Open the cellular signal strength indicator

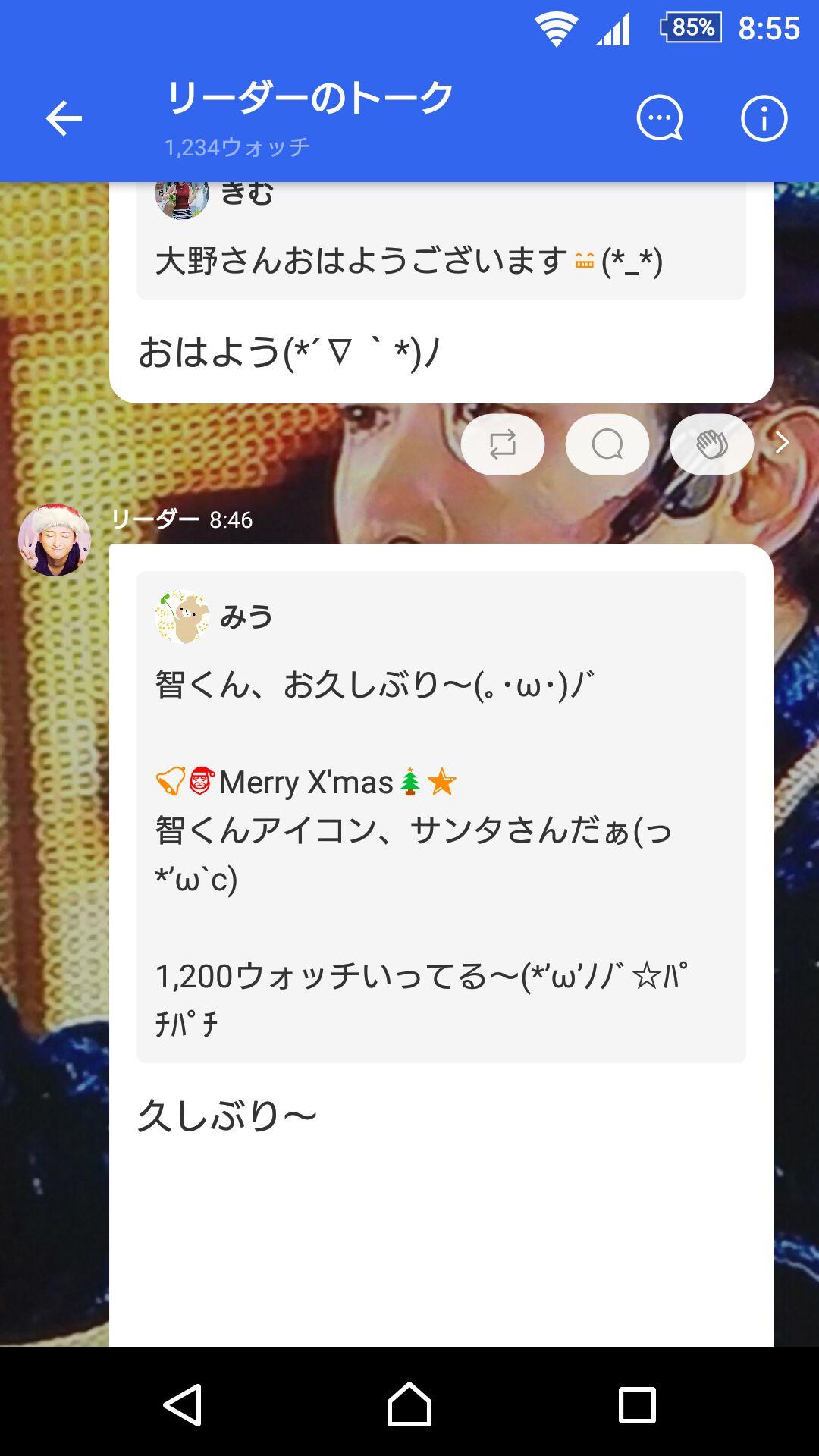pos(614,30)
